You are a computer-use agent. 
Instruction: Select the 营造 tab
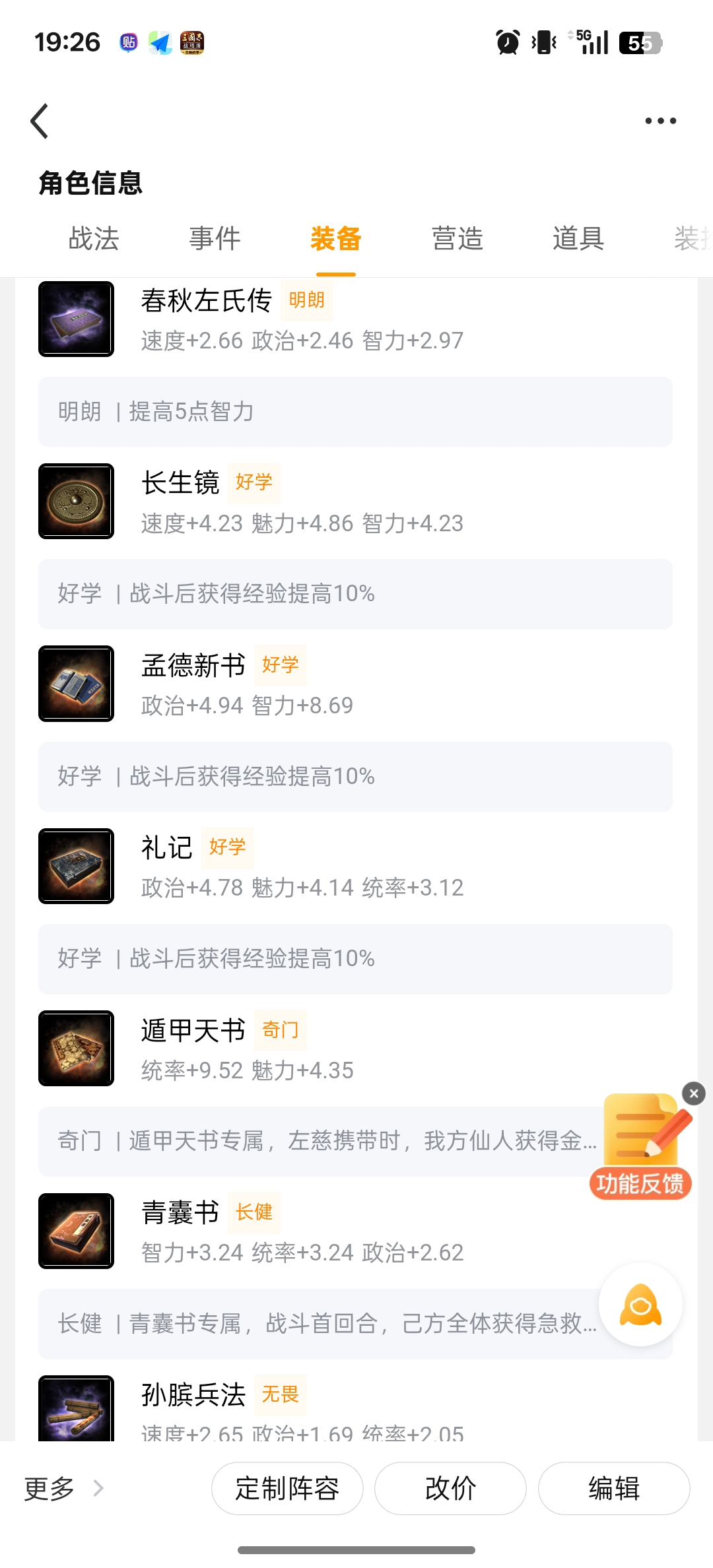point(457,239)
